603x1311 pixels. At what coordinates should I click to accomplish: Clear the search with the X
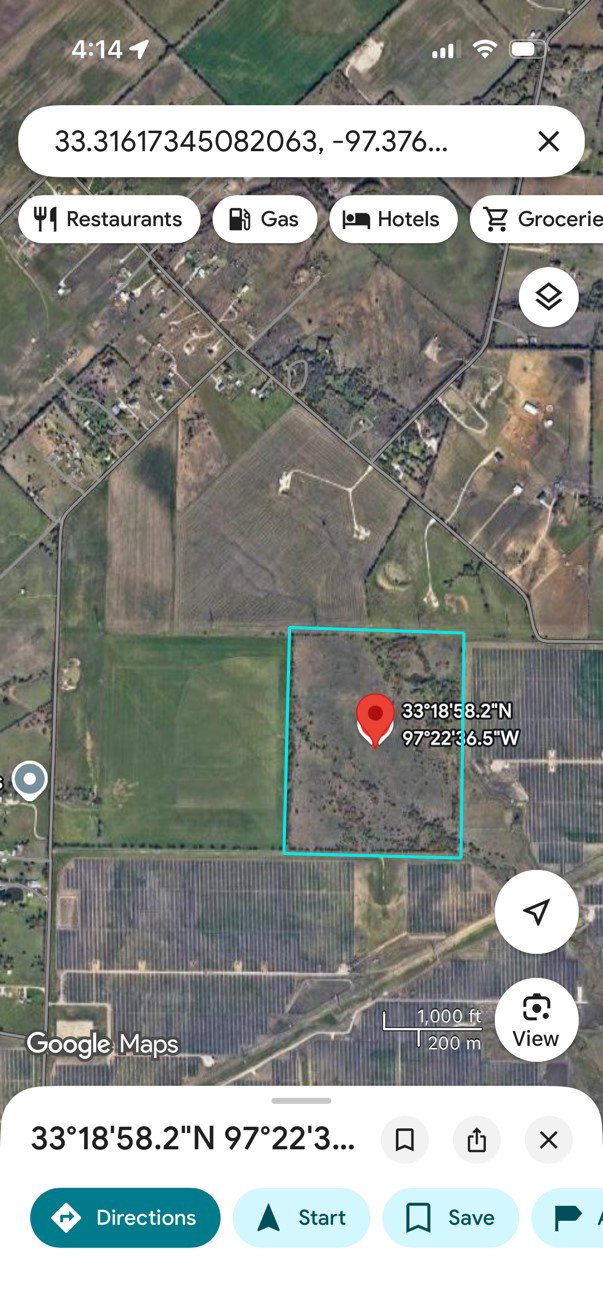tap(548, 142)
